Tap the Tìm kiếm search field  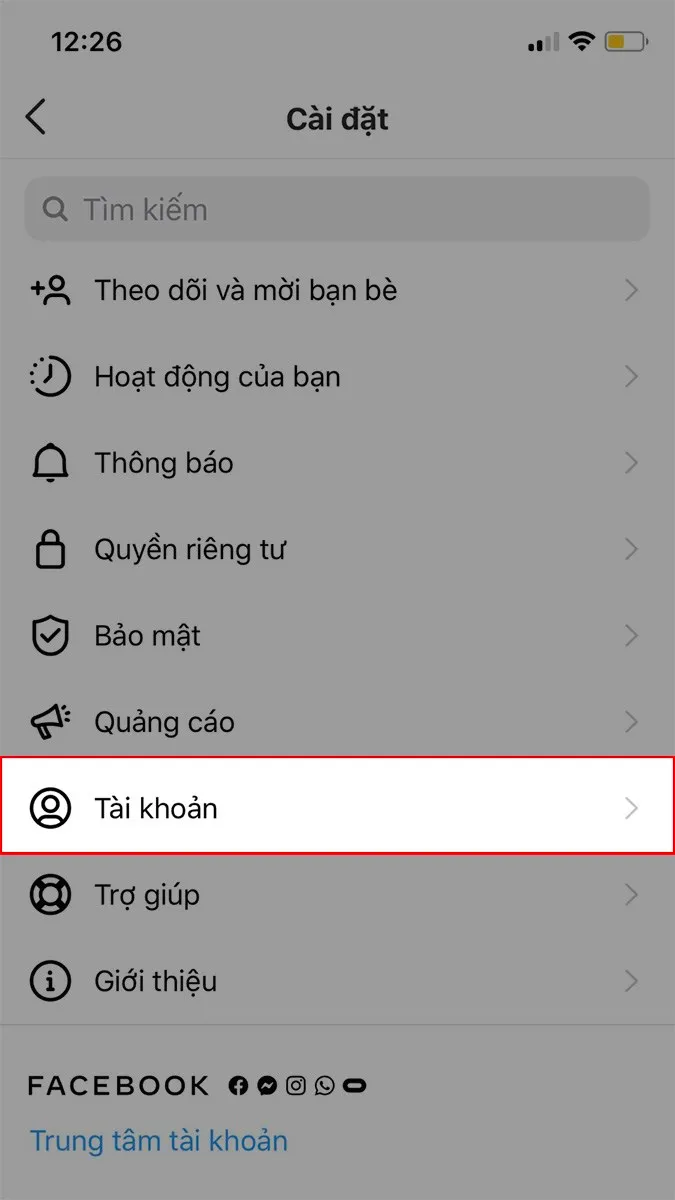337,210
